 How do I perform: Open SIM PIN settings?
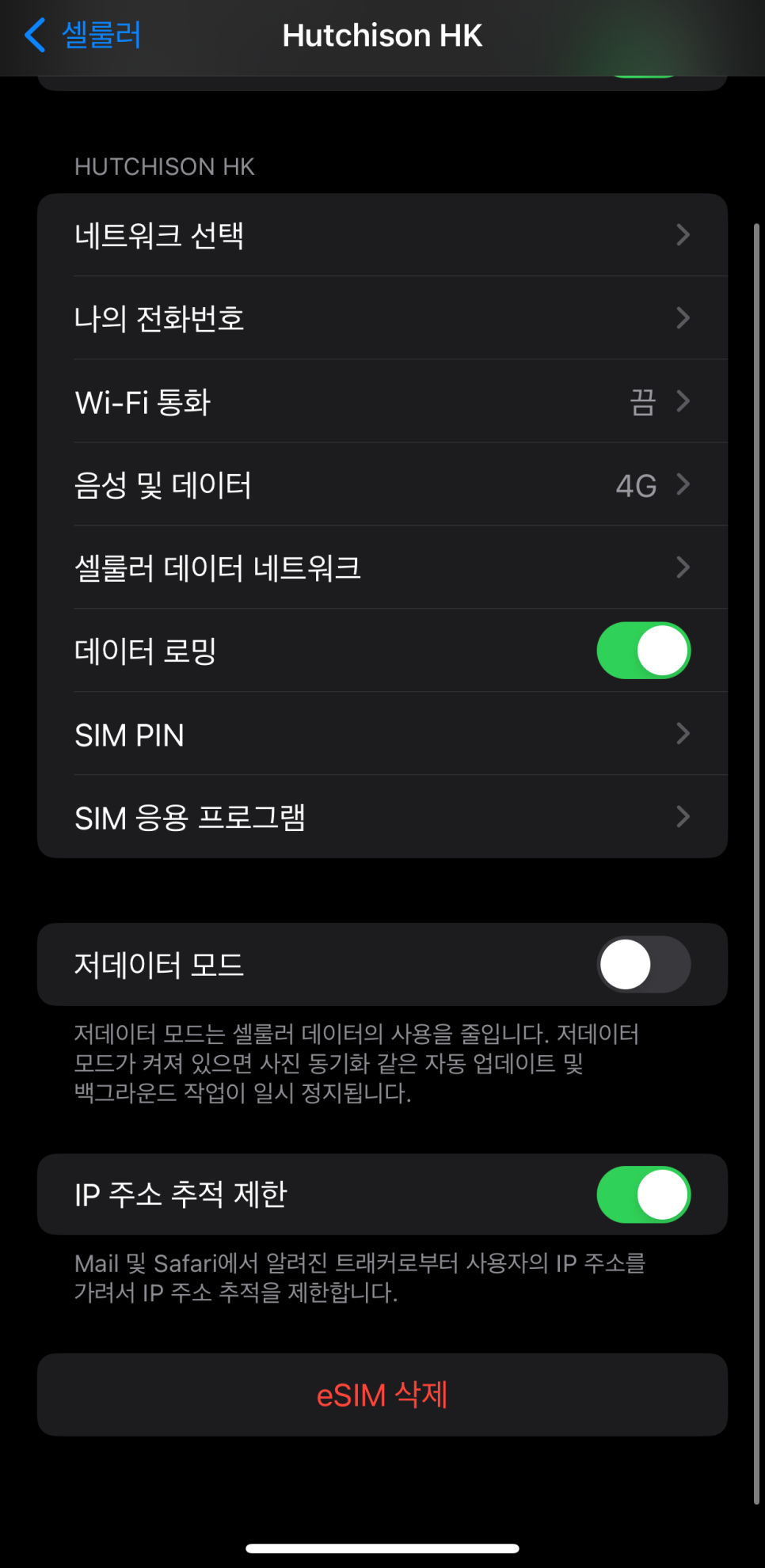pyautogui.click(x=382, y=735)
